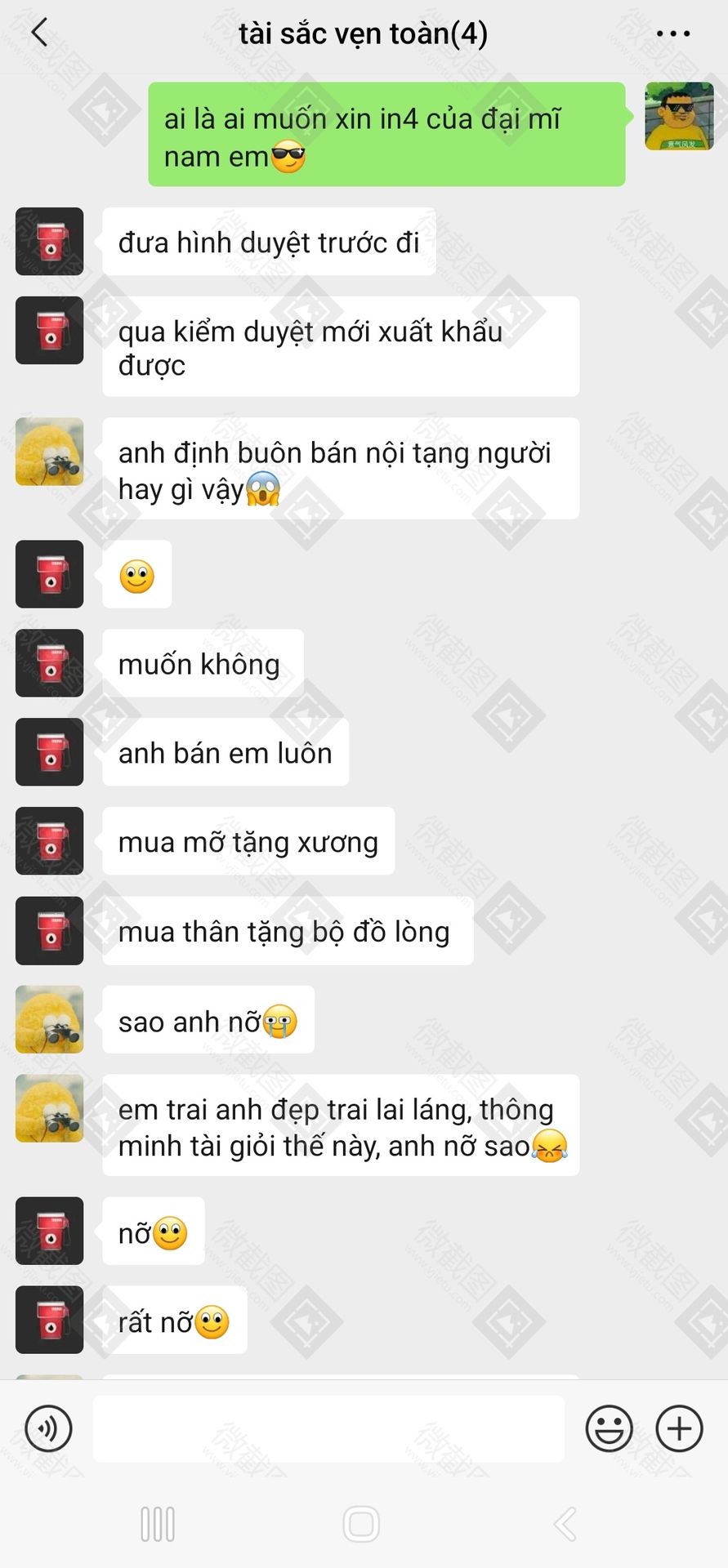Open your own avatar beside the green message
This screenshot has height=1568, width=728.
click(x=678, y=116)
